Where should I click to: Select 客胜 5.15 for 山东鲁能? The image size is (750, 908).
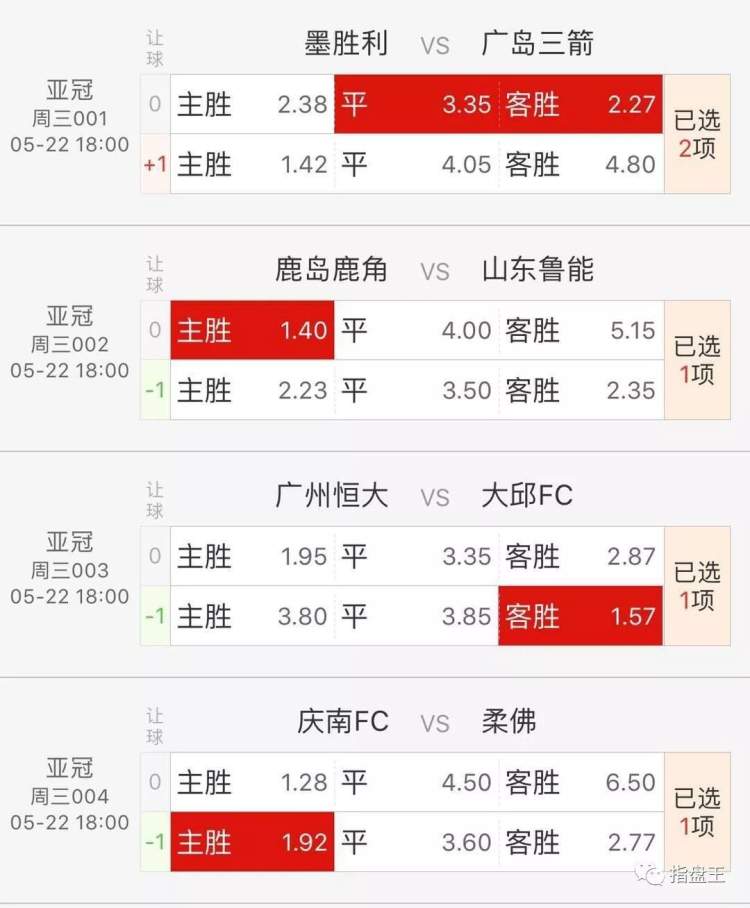[x=580, y=331]
